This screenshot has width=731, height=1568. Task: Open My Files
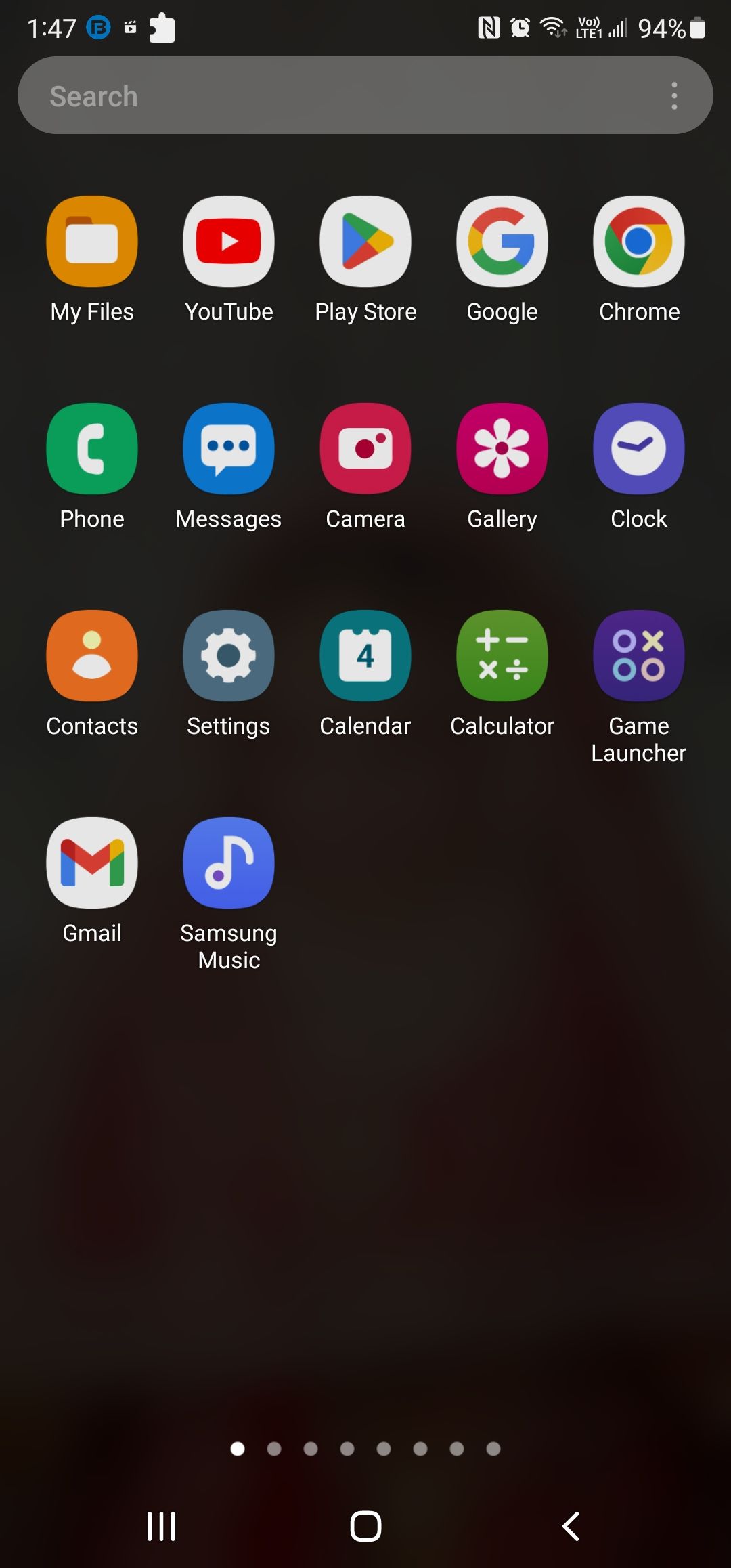pos(92,242)
